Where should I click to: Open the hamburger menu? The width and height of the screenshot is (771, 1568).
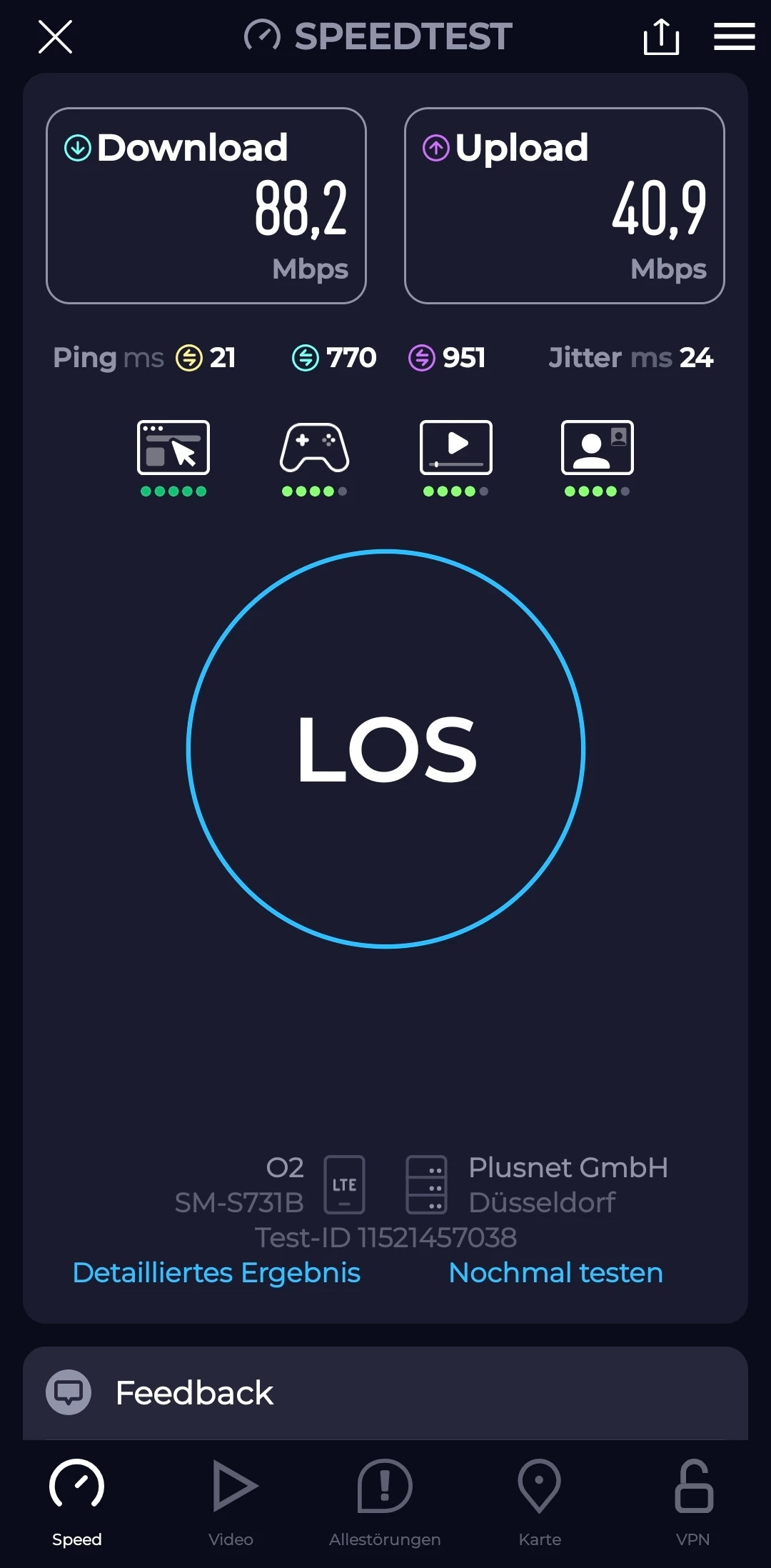(734, 37)
